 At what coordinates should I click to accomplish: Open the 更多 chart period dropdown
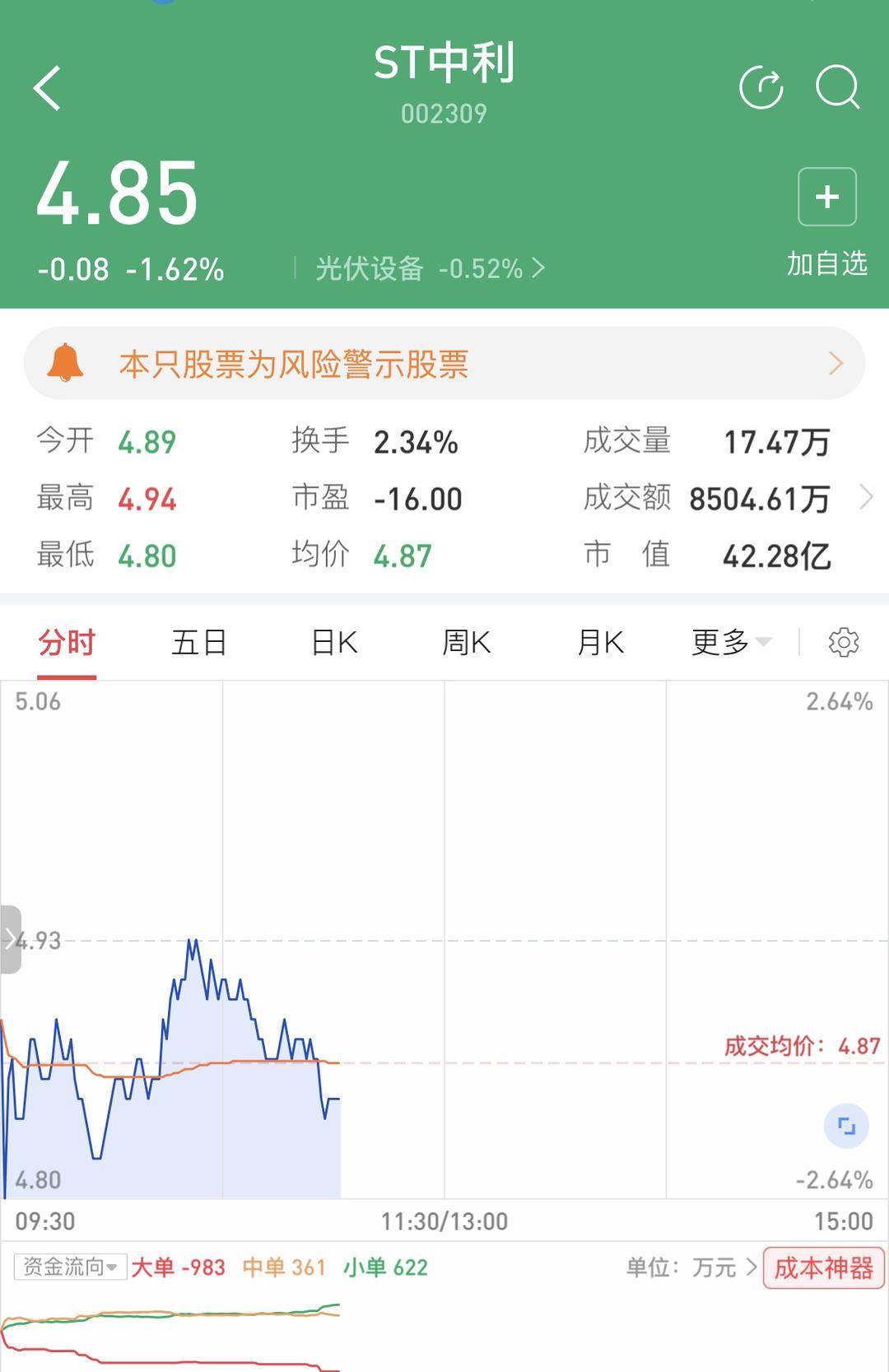(731, 643)
